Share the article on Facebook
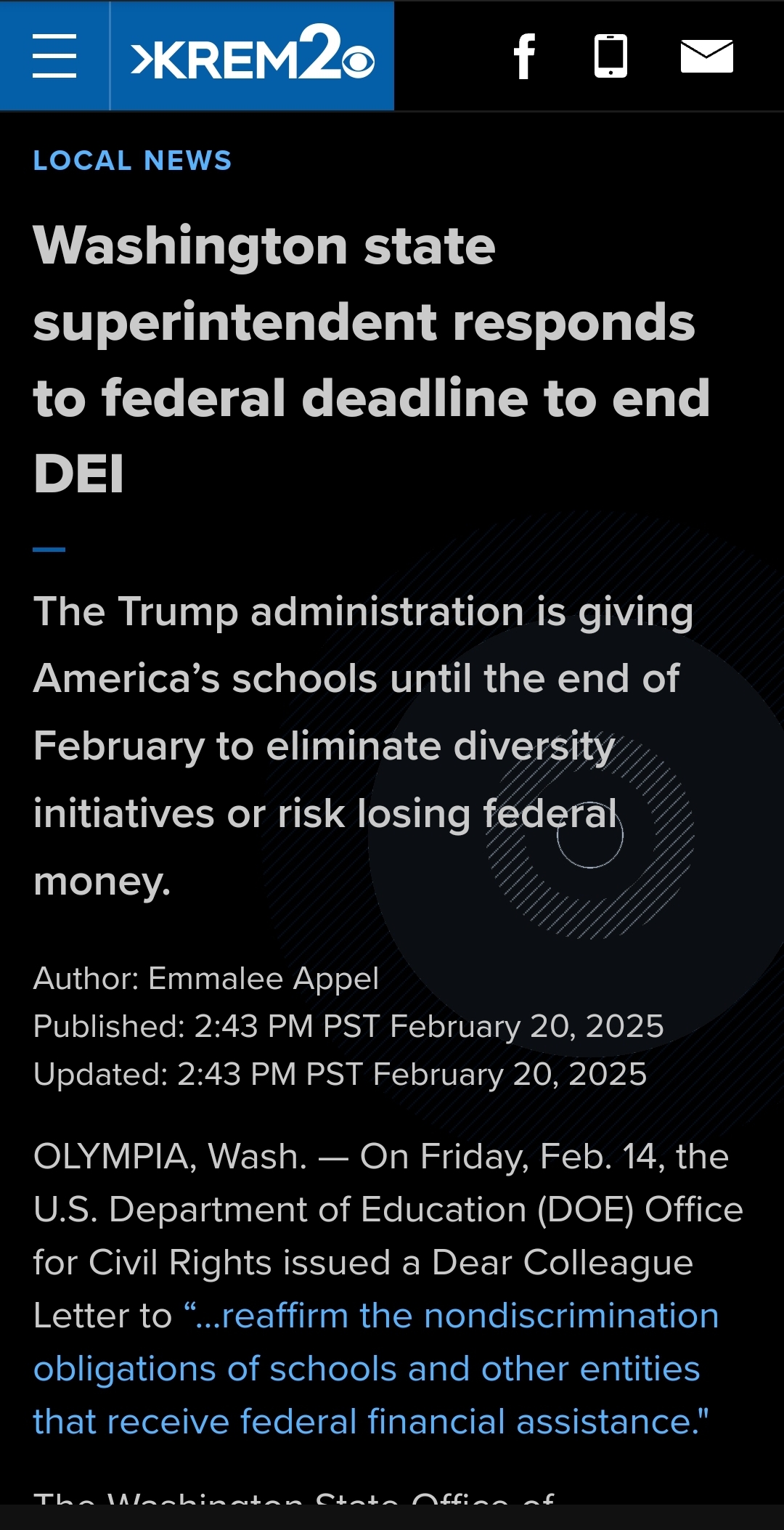784x1530 pixels. 524,56
